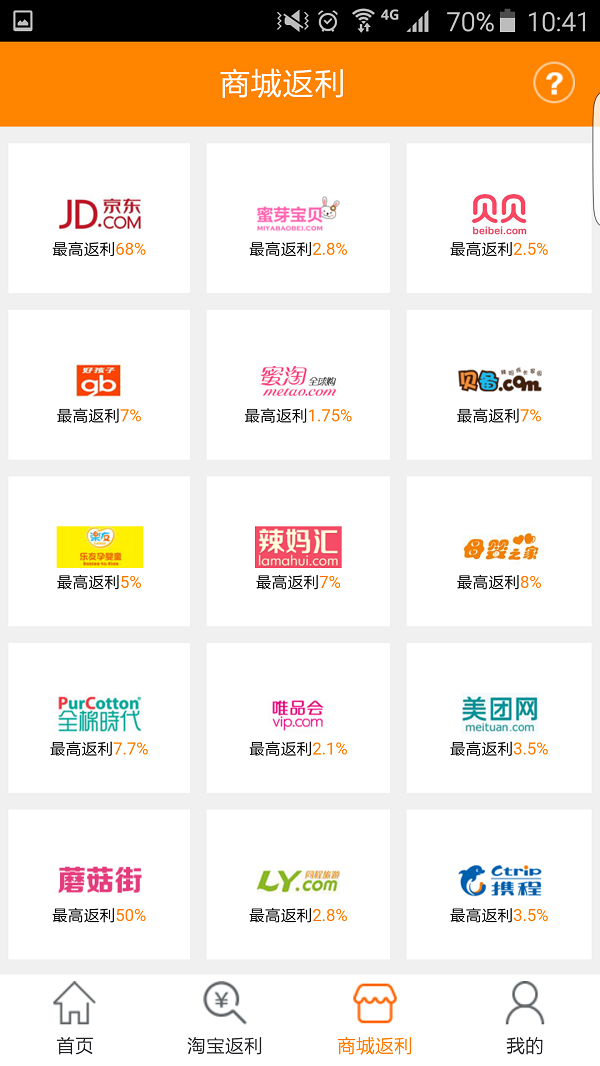The height and width of the screenshot is (1066, 600).
Task: Open the 蜜淘 metao.com card
Action: pos(298,385)
